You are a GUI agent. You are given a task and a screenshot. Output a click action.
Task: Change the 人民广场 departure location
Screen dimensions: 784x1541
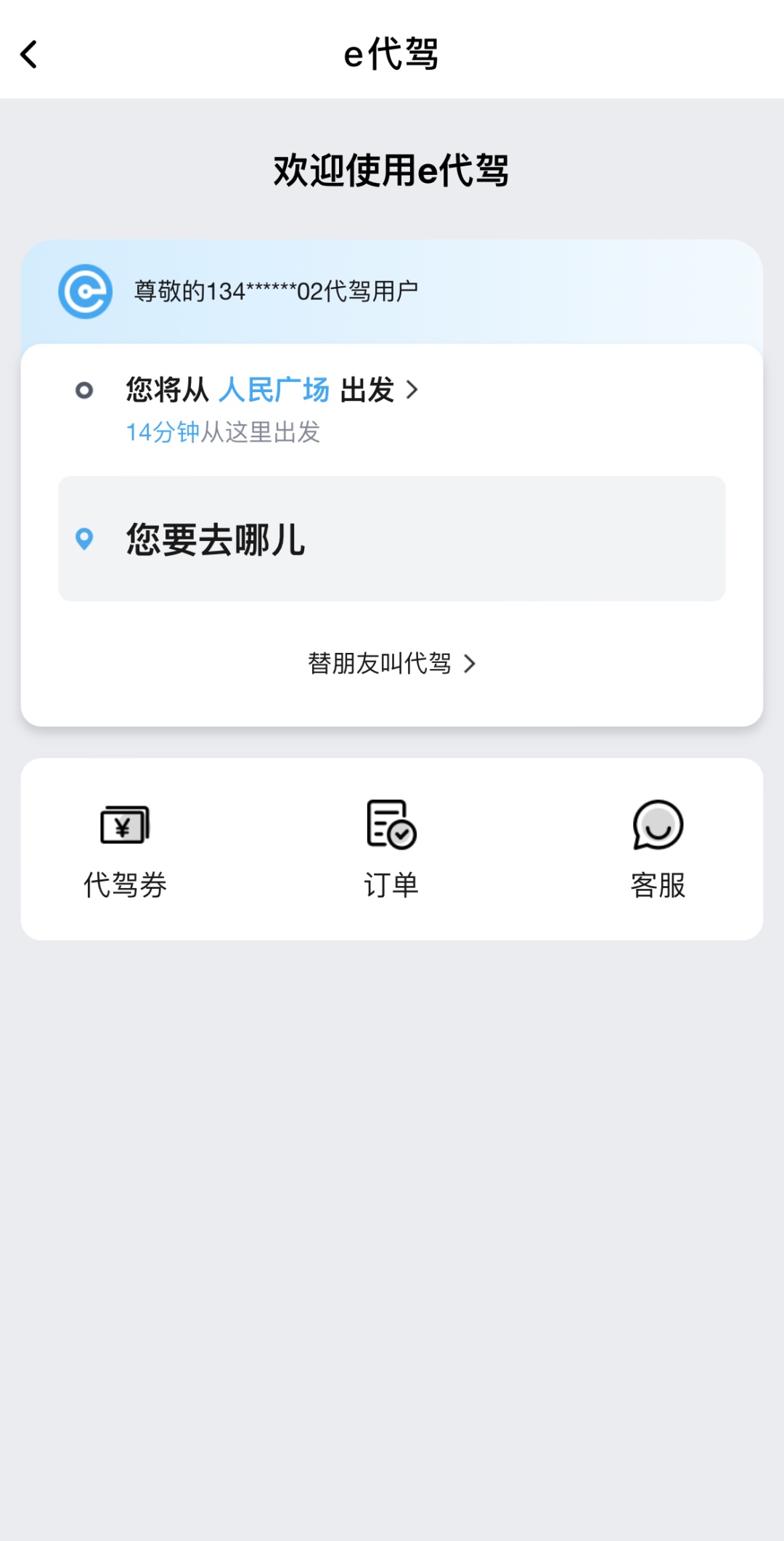(273, 390)
